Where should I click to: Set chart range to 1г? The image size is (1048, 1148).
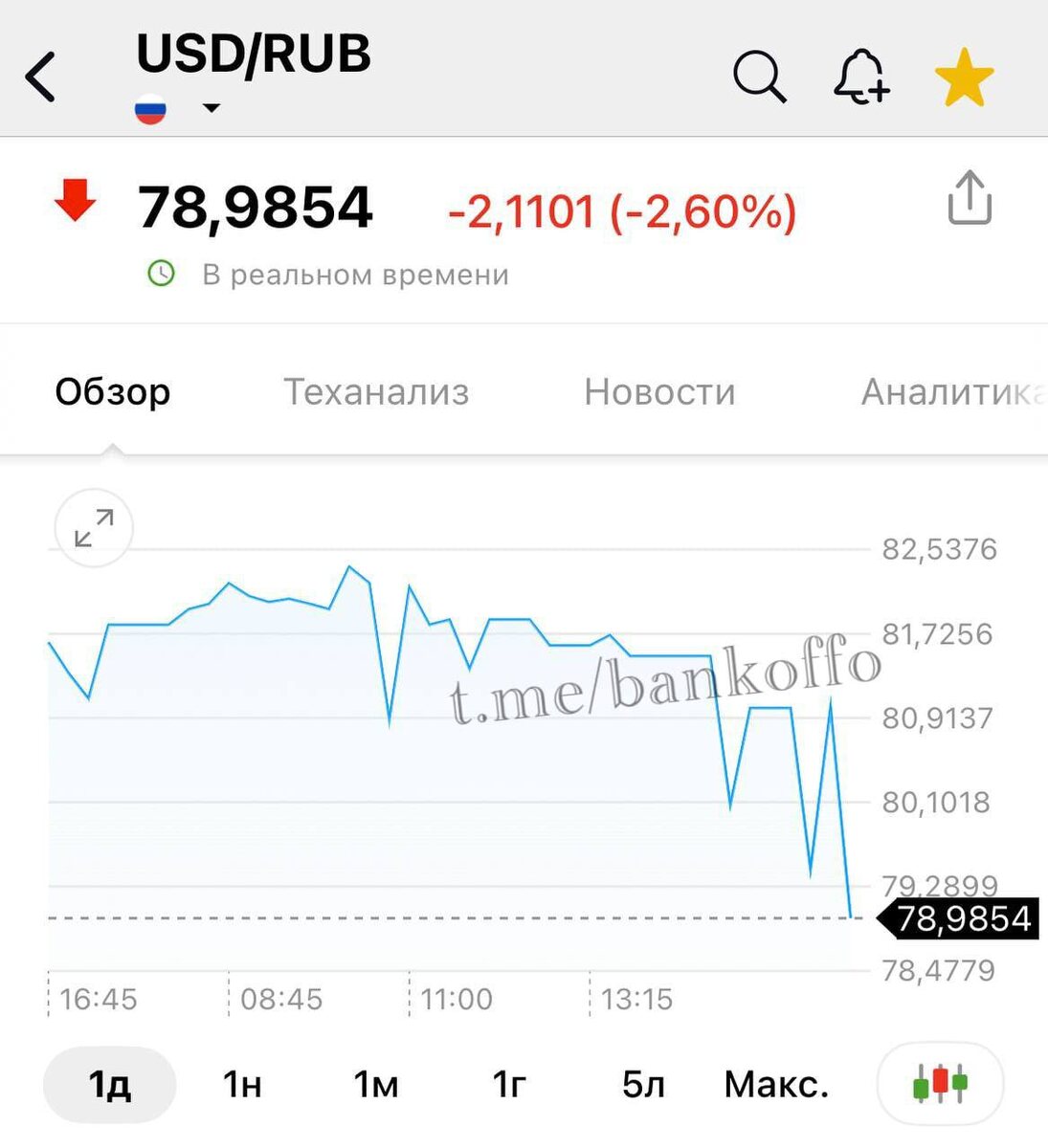pyautogui.click(x=509, y=1085)
